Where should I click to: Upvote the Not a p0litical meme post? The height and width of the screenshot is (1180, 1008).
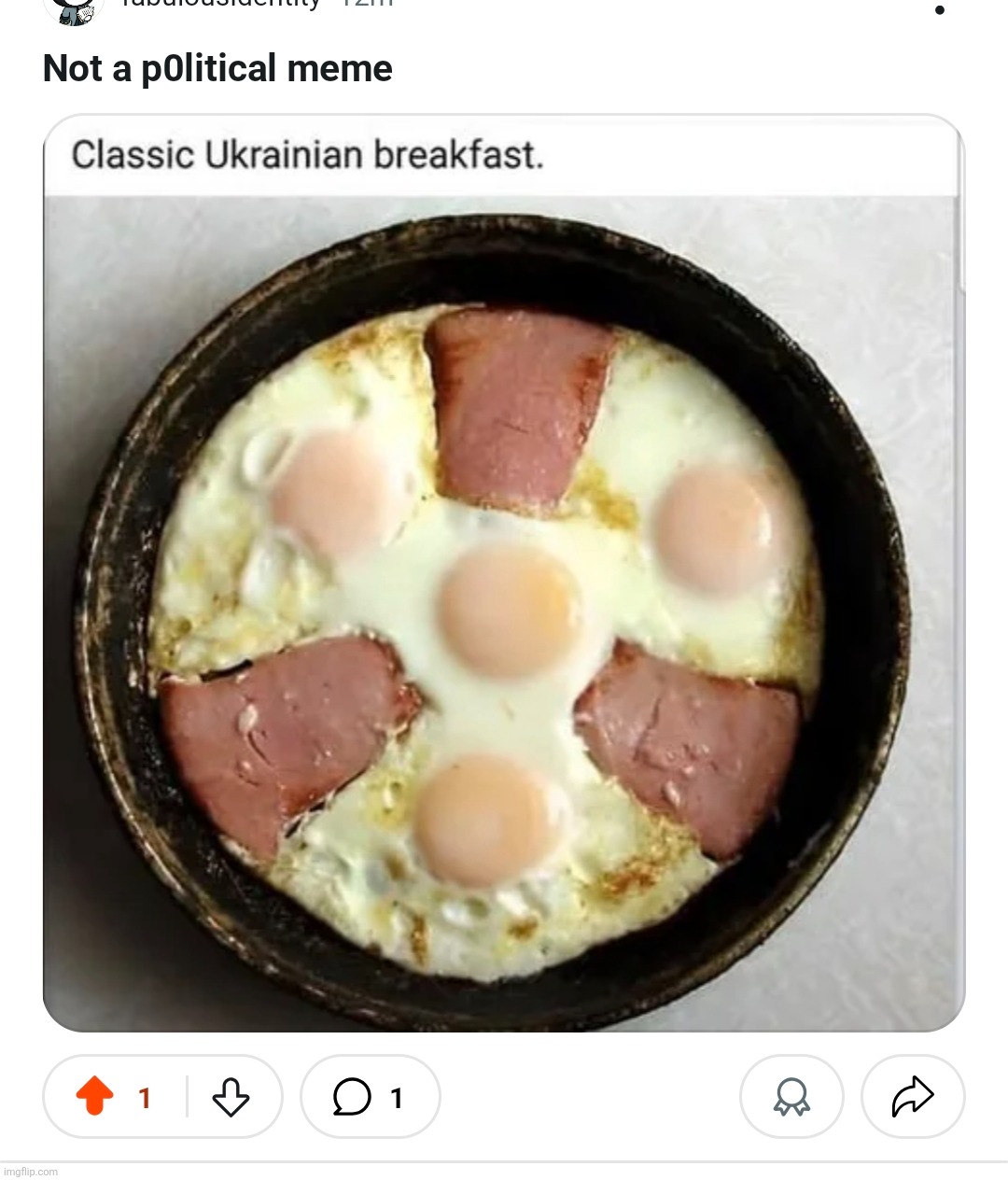click(94, 1096)
